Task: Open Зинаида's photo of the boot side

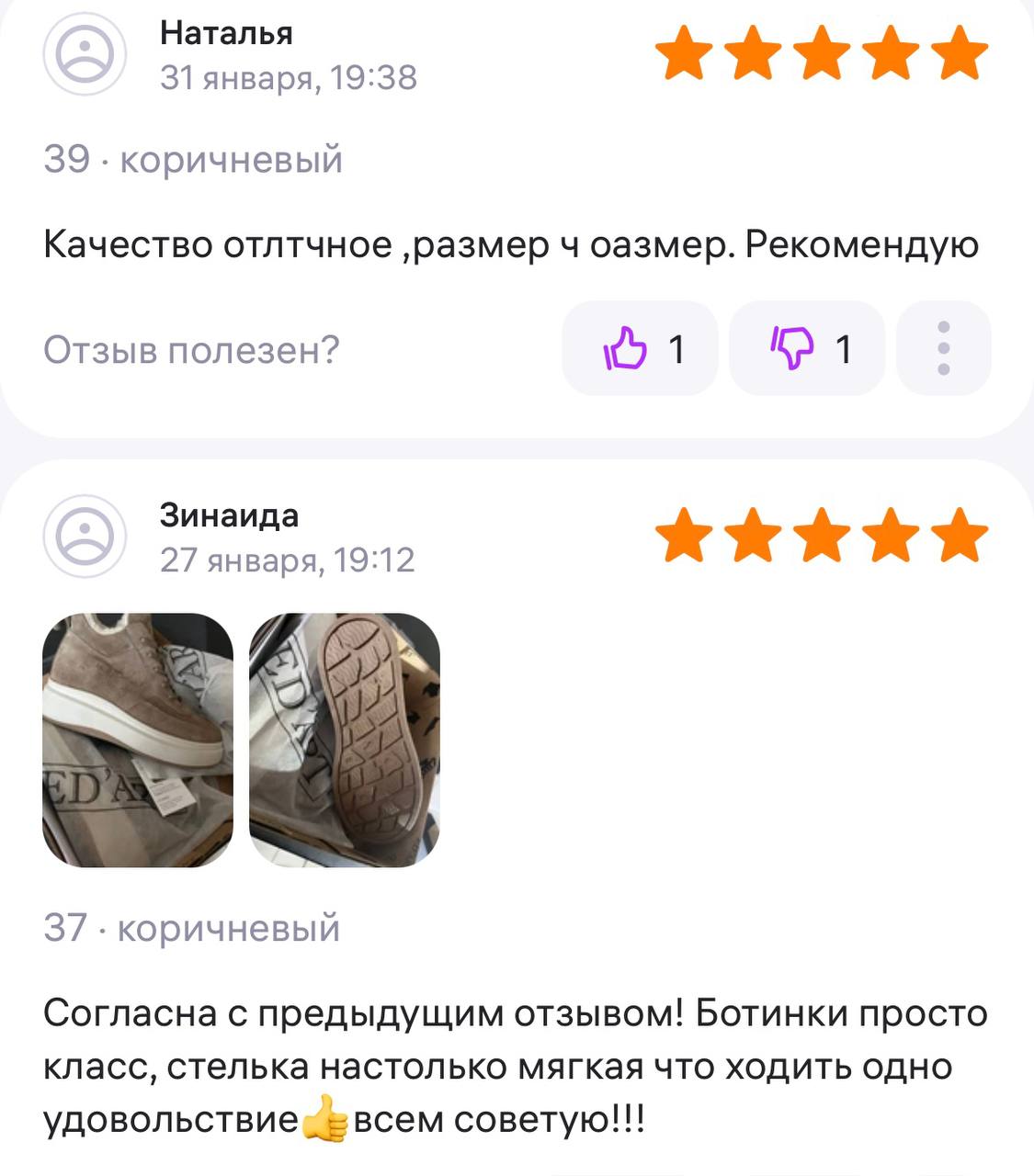Action: pyautogui.click(x=138, y=740)
